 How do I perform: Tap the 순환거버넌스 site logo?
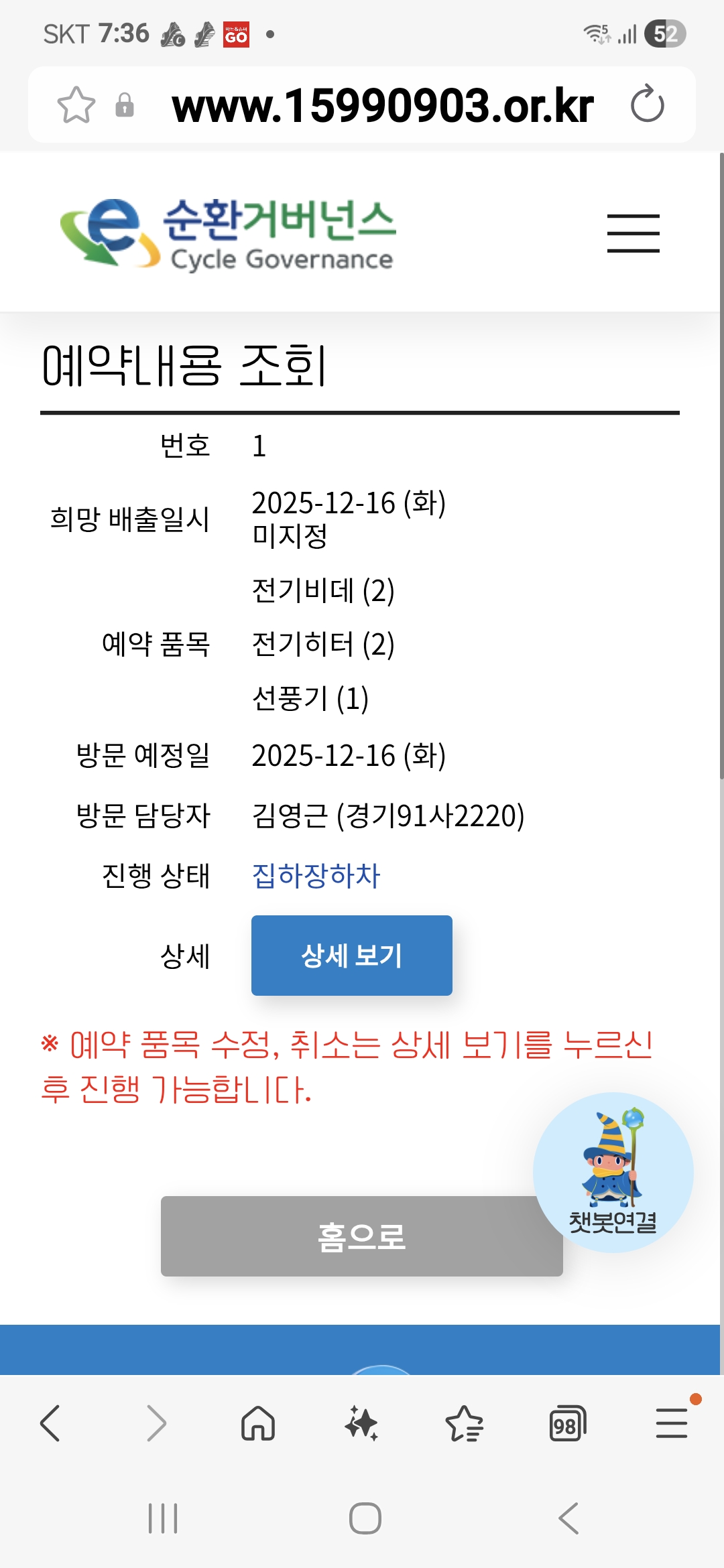(228, 233)
